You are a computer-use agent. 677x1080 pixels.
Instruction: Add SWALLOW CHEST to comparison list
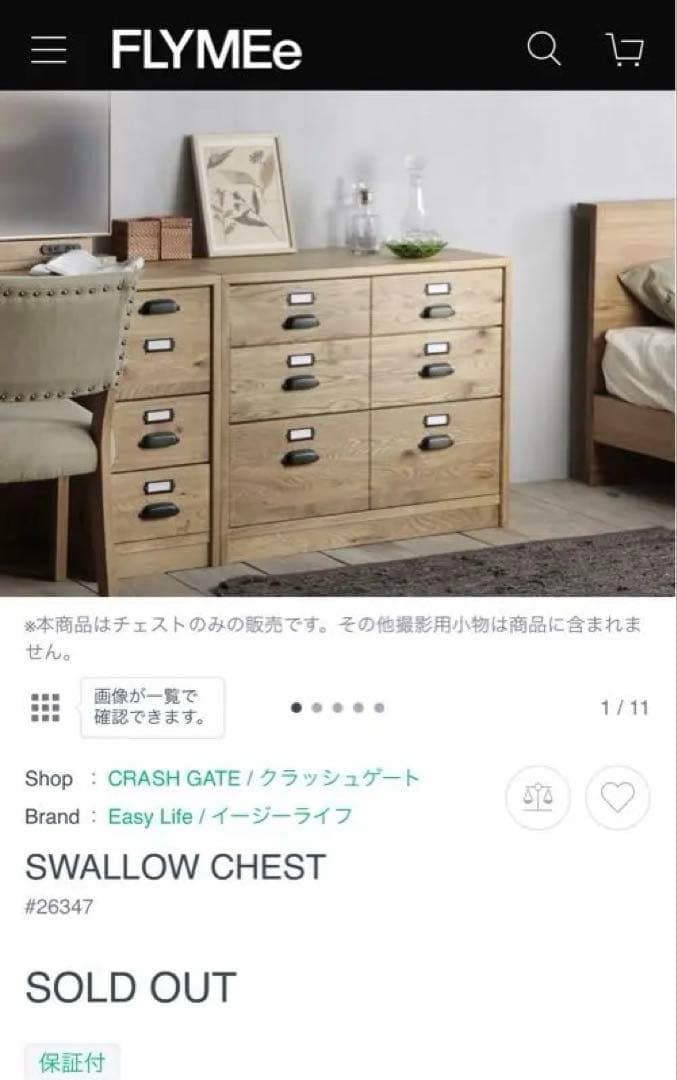pos(538,797)
